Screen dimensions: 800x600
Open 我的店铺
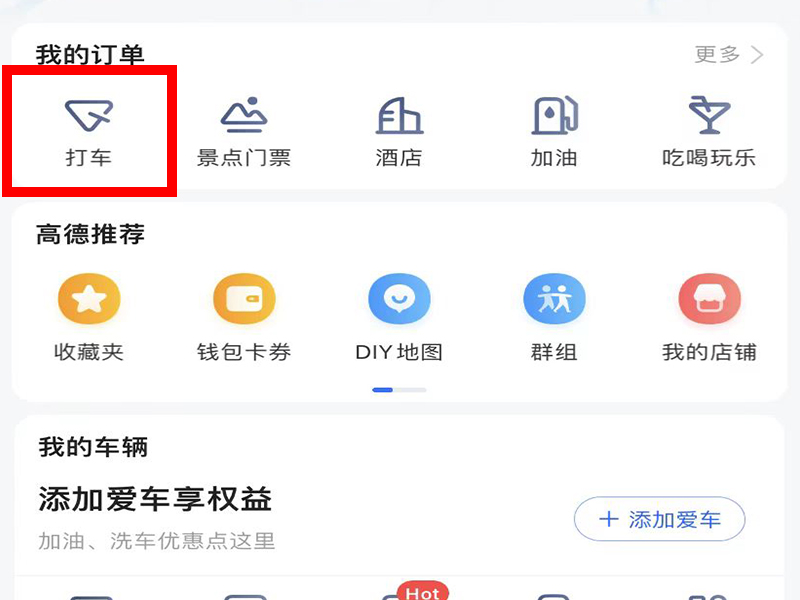tap(708, 318)
